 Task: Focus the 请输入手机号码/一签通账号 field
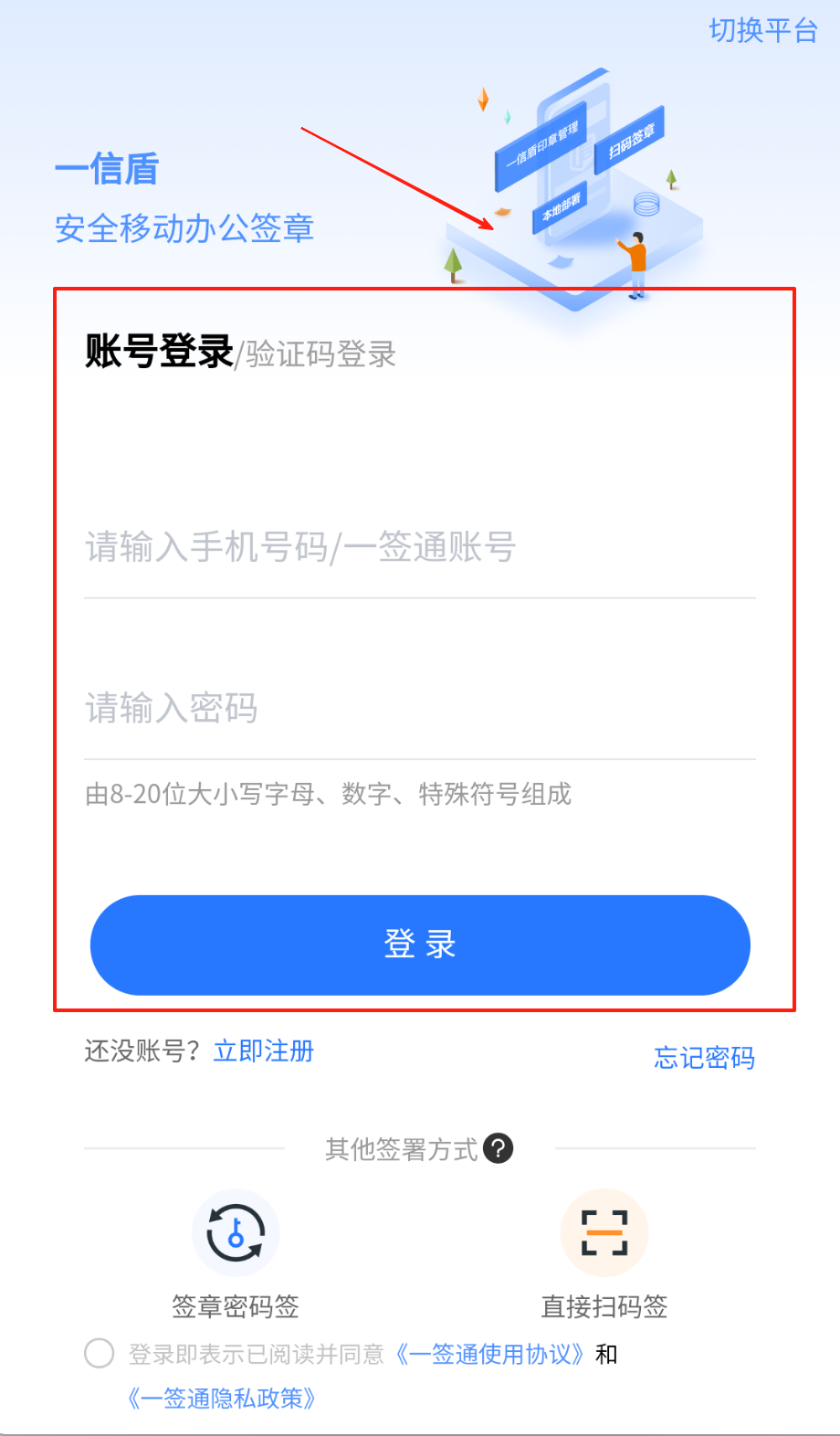tap(419, 548)
